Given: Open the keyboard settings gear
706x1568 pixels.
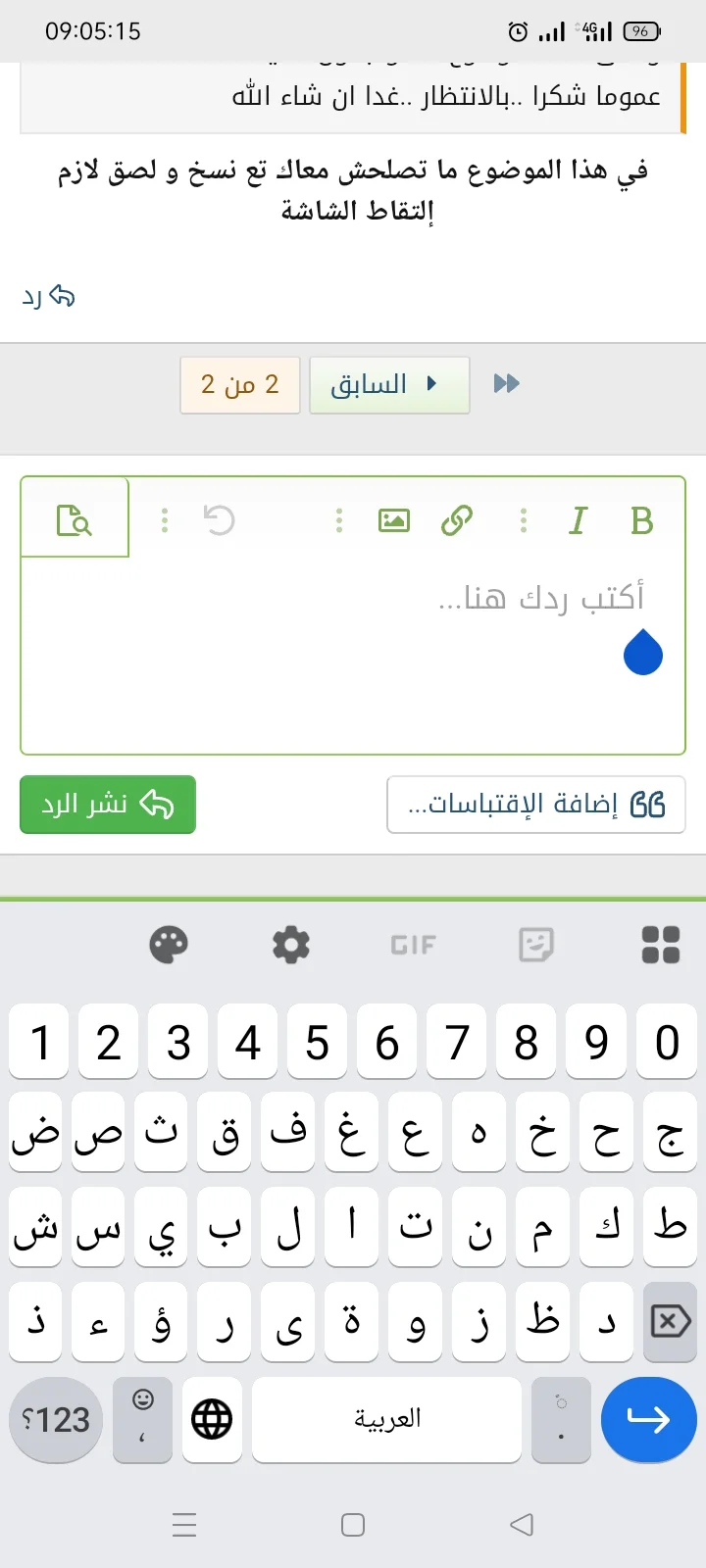Looking at the screenshot, I should click(288, 944).
